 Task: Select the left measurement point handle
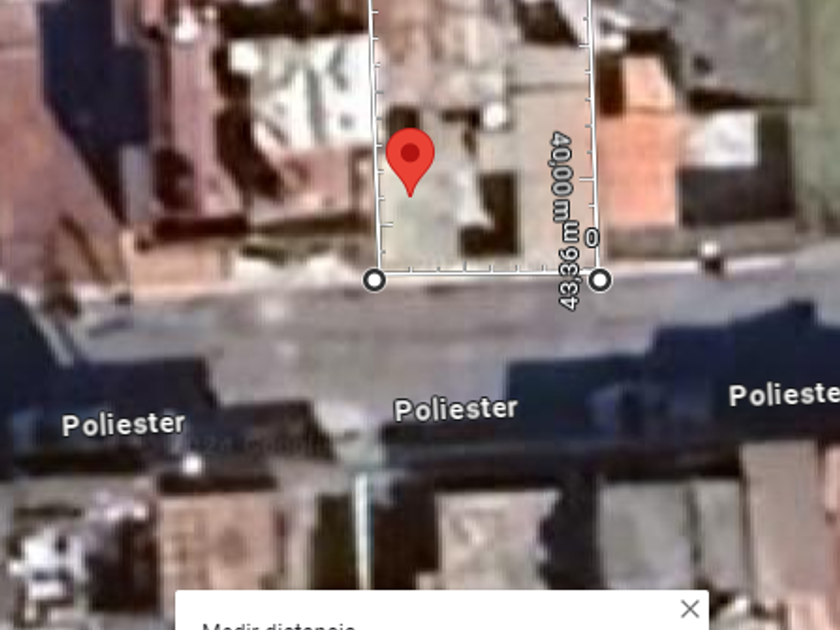click(374, 280)
